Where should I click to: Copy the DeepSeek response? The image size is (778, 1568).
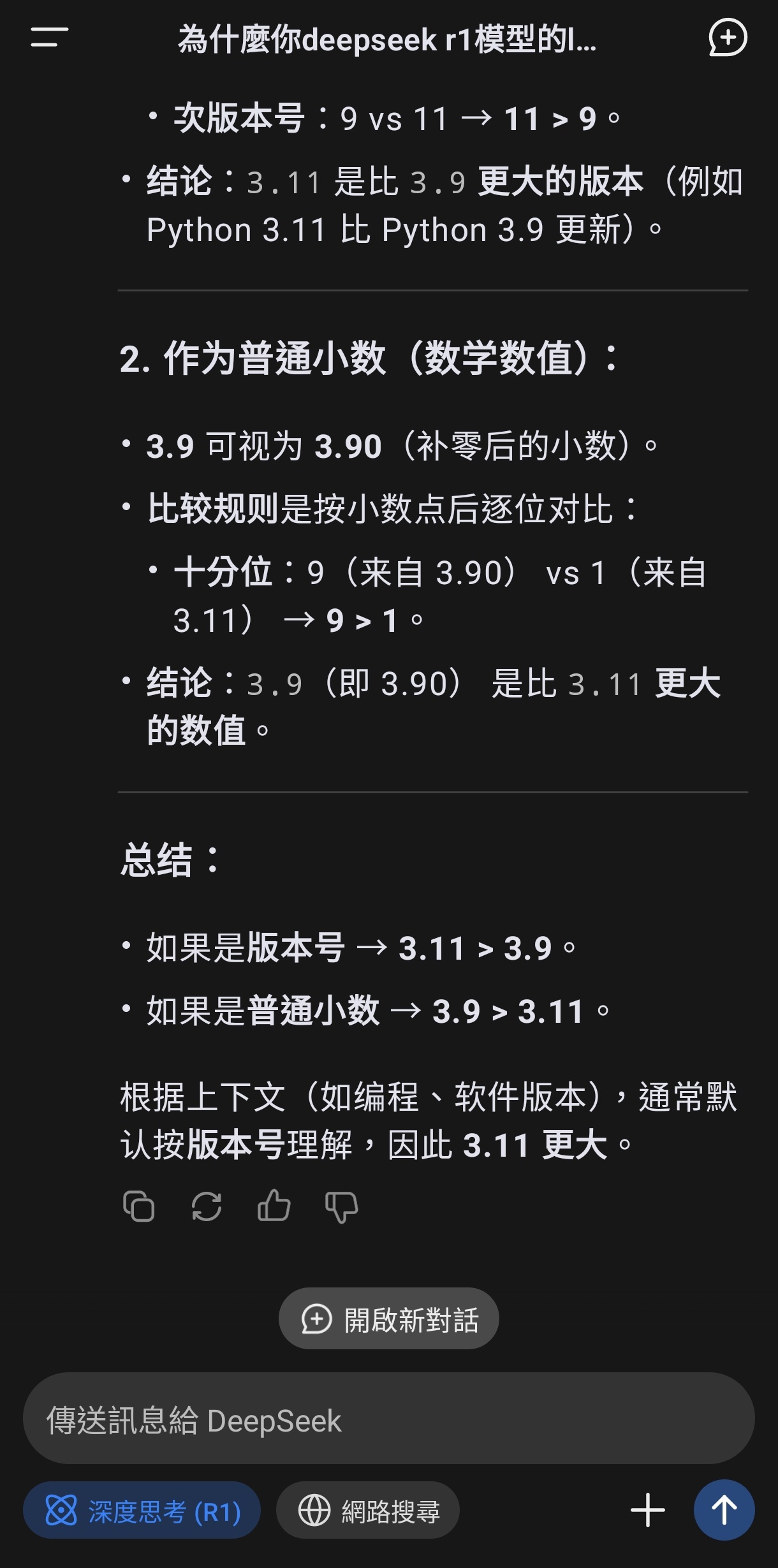click(138, 1206)
